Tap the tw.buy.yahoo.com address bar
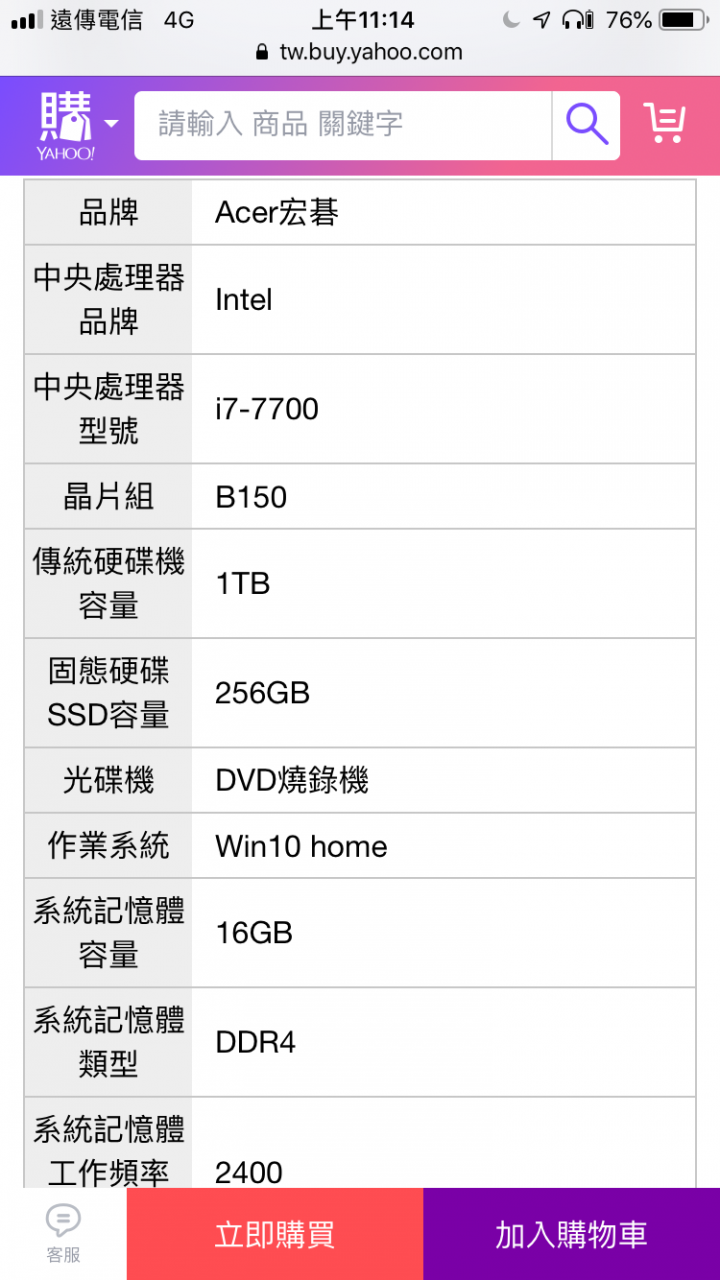This screenshot has height=1280, width=720. 360,52
